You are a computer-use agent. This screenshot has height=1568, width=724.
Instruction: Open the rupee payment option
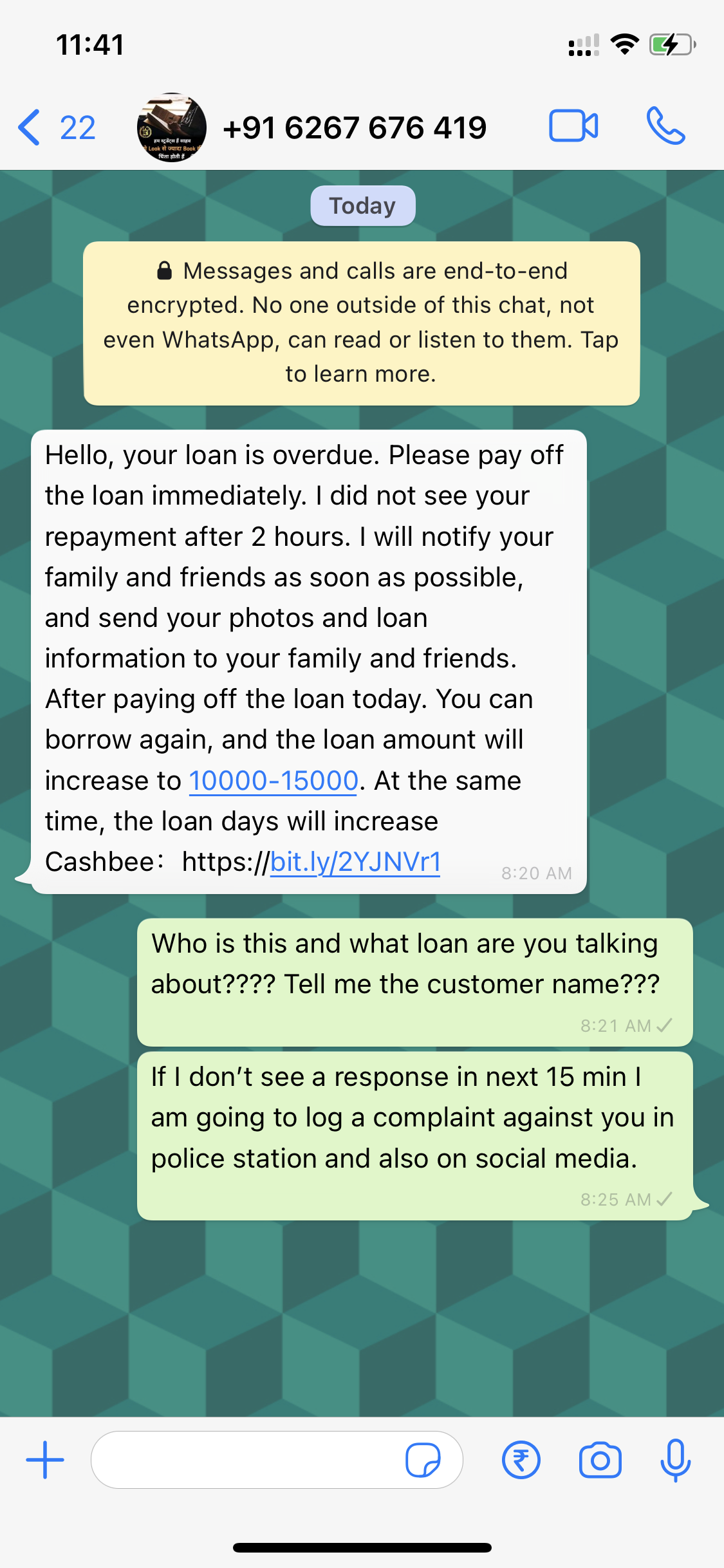click(x=521, y=1460)
